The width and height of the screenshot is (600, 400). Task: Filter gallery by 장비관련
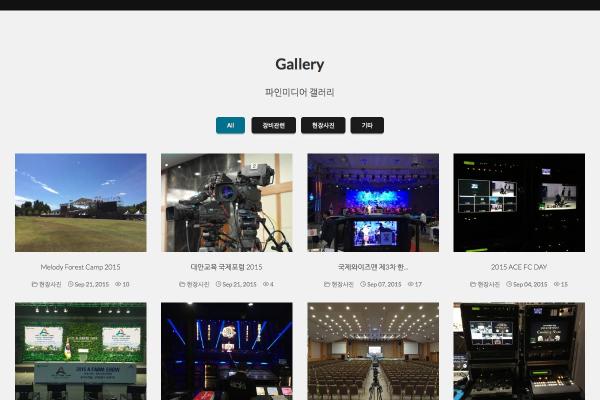[x=273, y=126]
